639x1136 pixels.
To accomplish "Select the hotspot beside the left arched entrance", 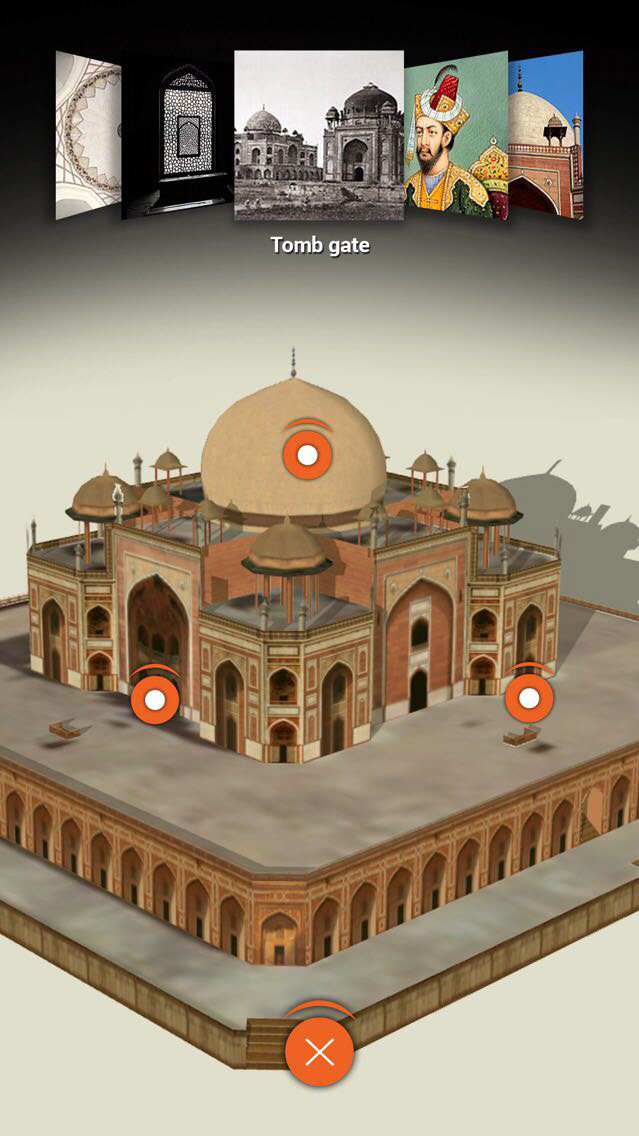I will tap(155, 701).
